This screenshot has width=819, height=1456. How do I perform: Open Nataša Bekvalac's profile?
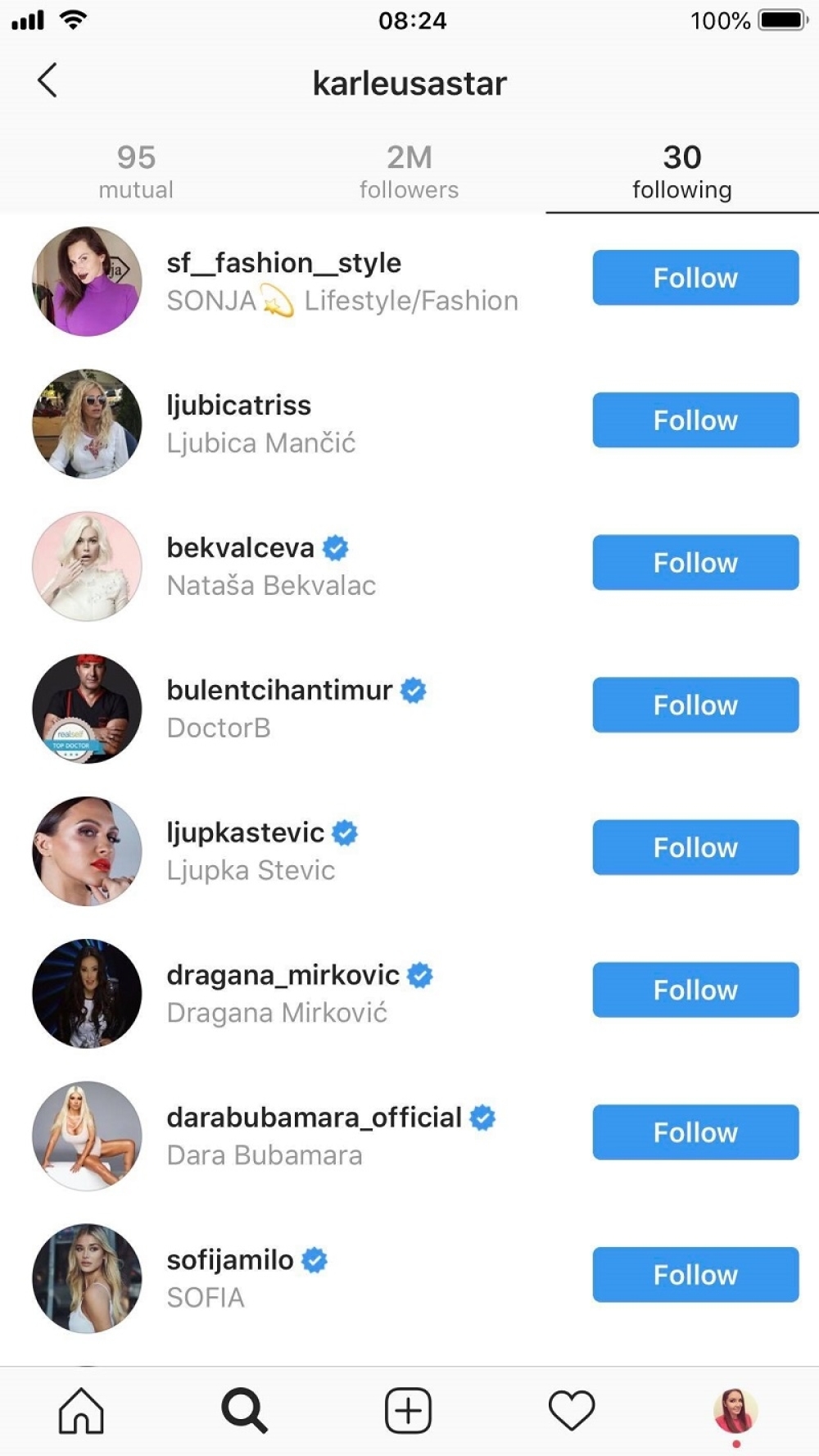tap(270, 565)
